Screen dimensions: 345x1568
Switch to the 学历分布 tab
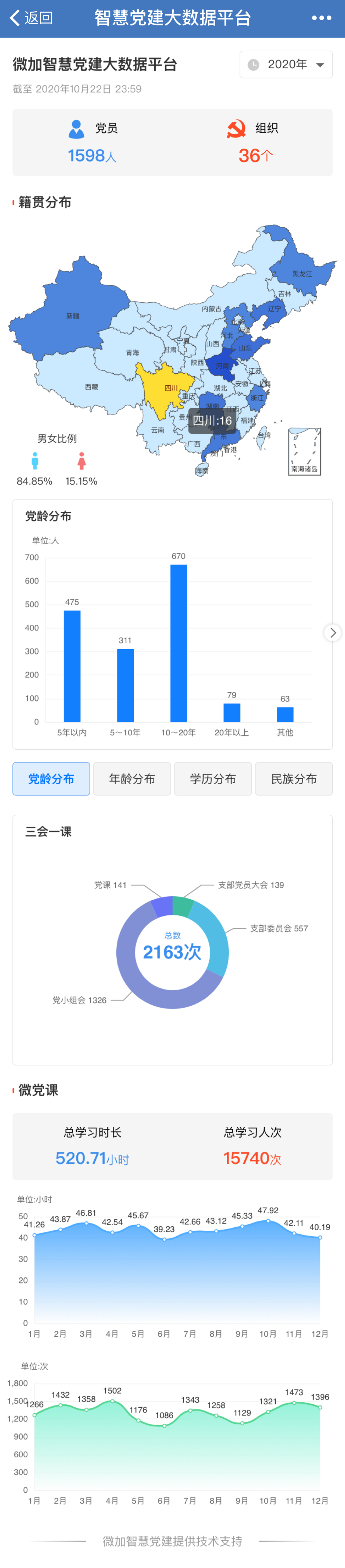click(x=213, y=778)
